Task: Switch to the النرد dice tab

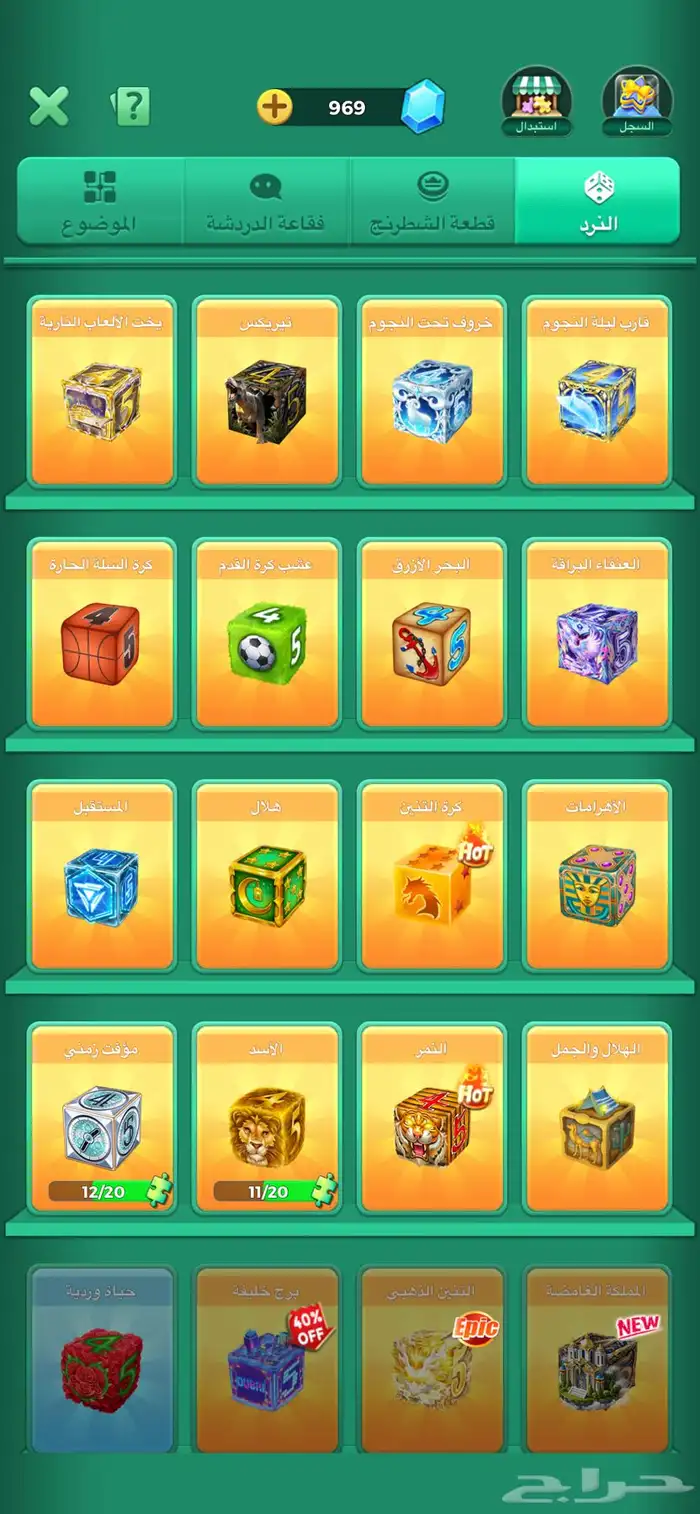Action: pos(598,201)
